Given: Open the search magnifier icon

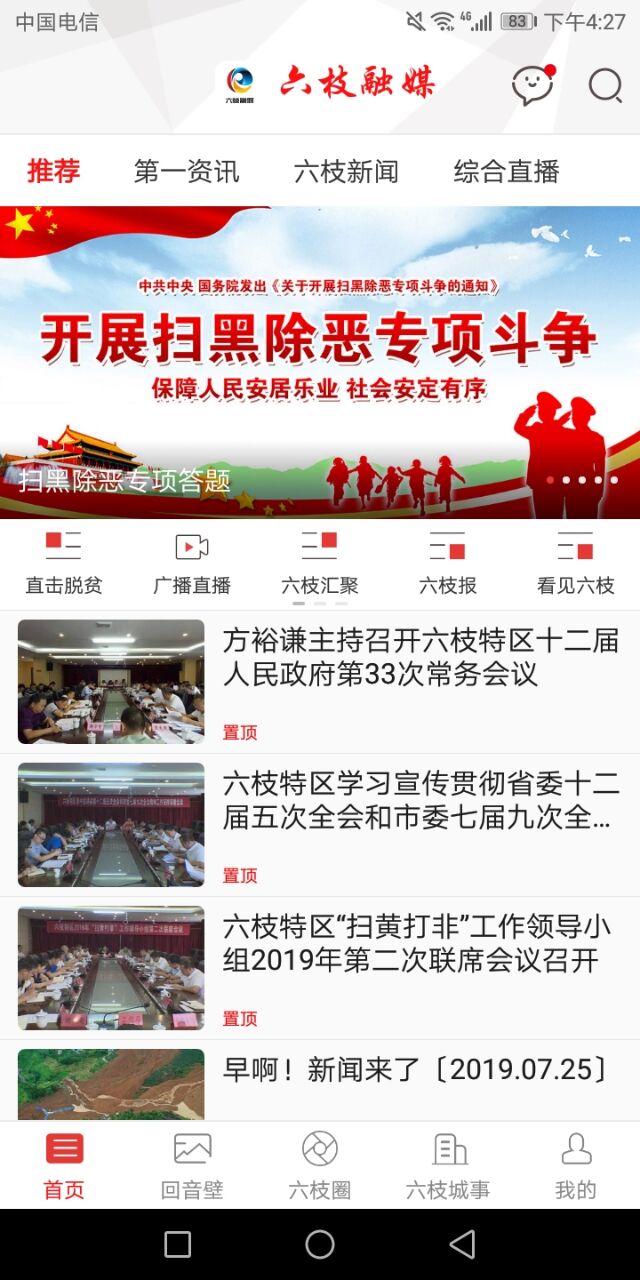Looking at the screenshot, I should [x=605, y=86].
